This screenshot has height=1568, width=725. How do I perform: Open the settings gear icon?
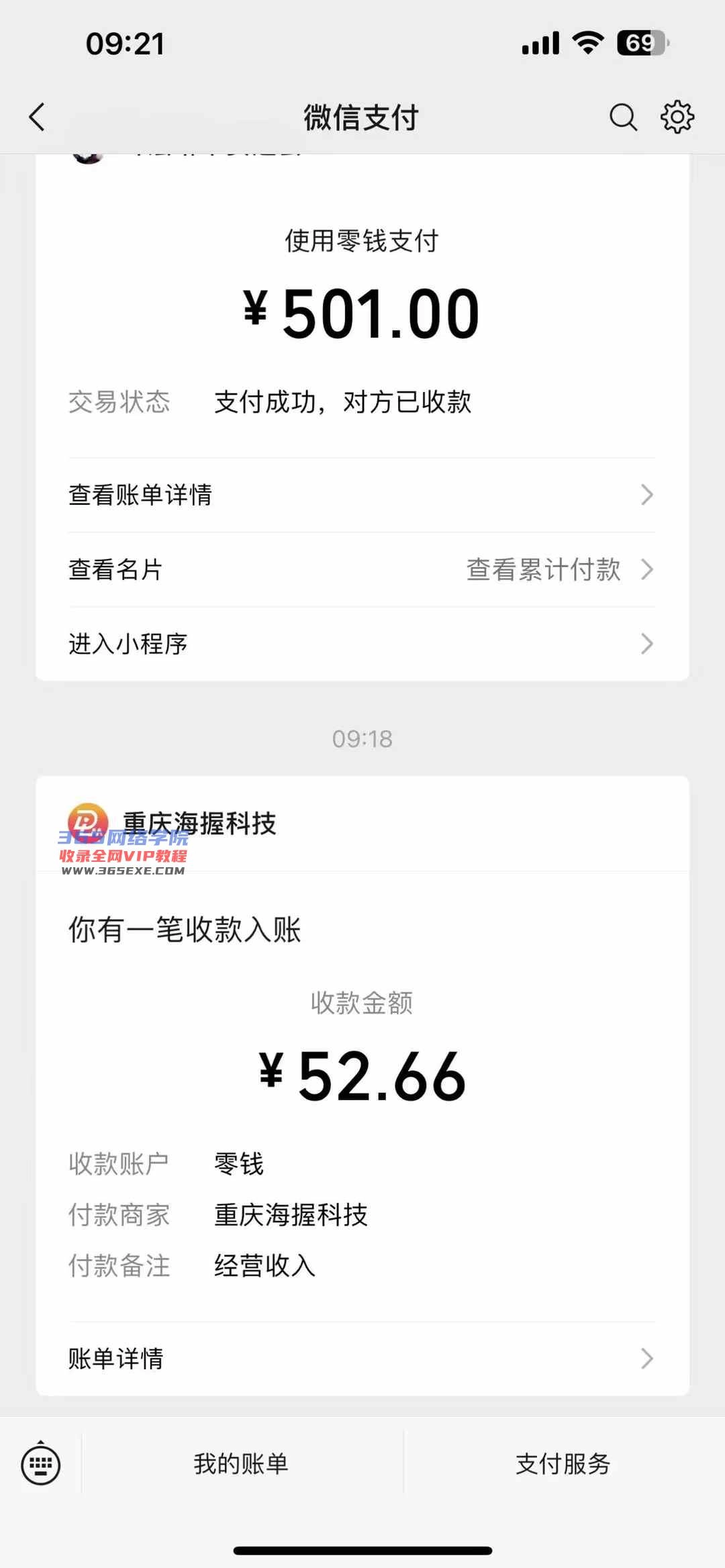click(677, 117)
